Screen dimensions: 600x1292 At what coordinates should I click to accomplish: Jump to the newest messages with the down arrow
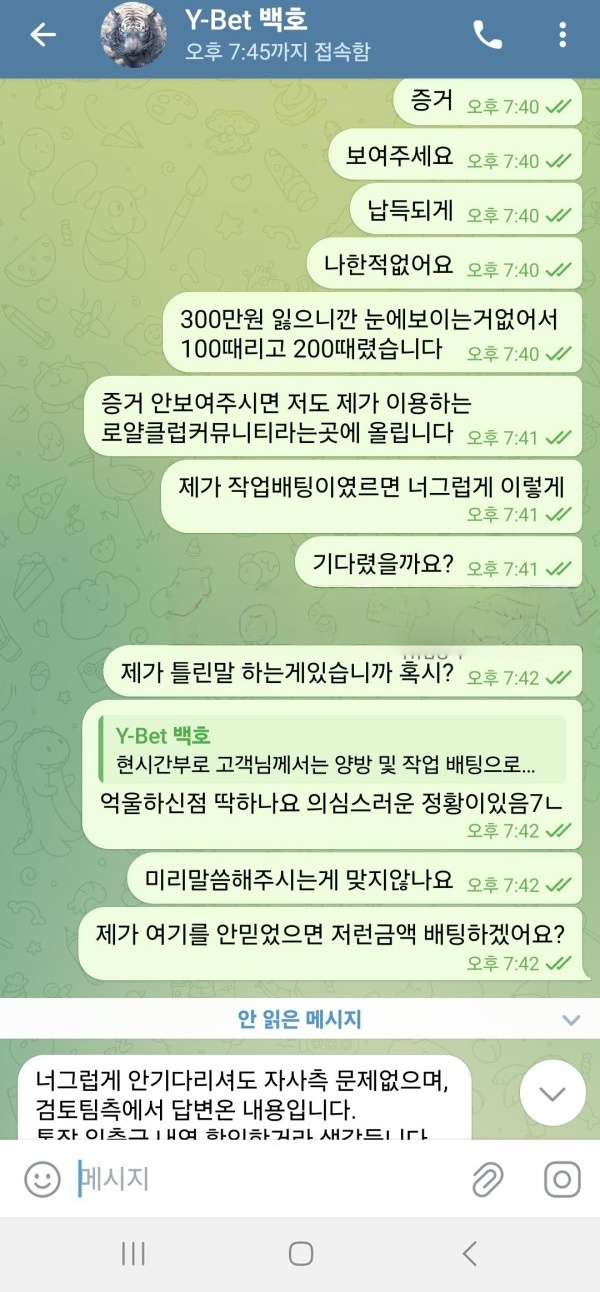click(x=553, y=1092)
